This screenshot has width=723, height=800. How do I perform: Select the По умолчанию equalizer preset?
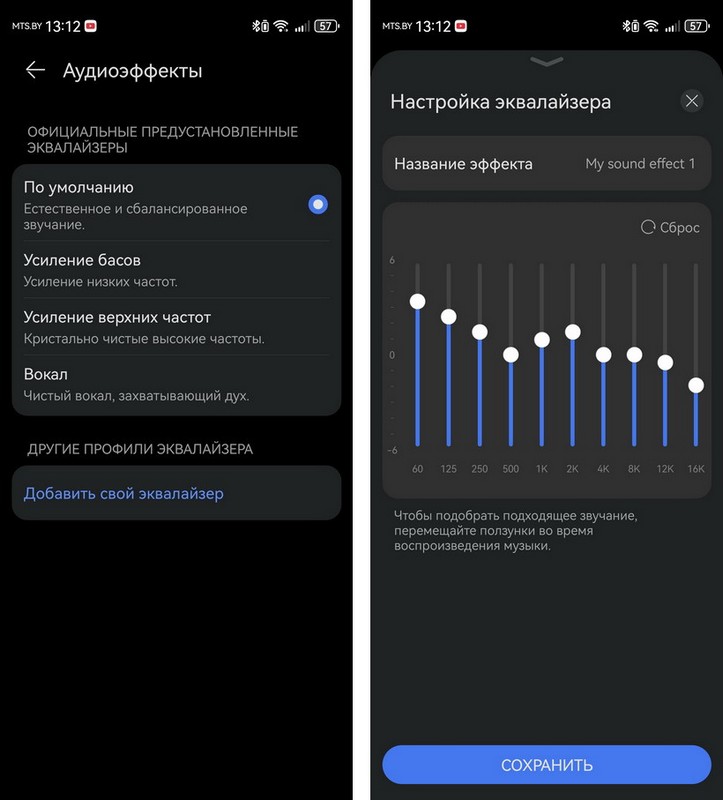click(x=176, y=204)
